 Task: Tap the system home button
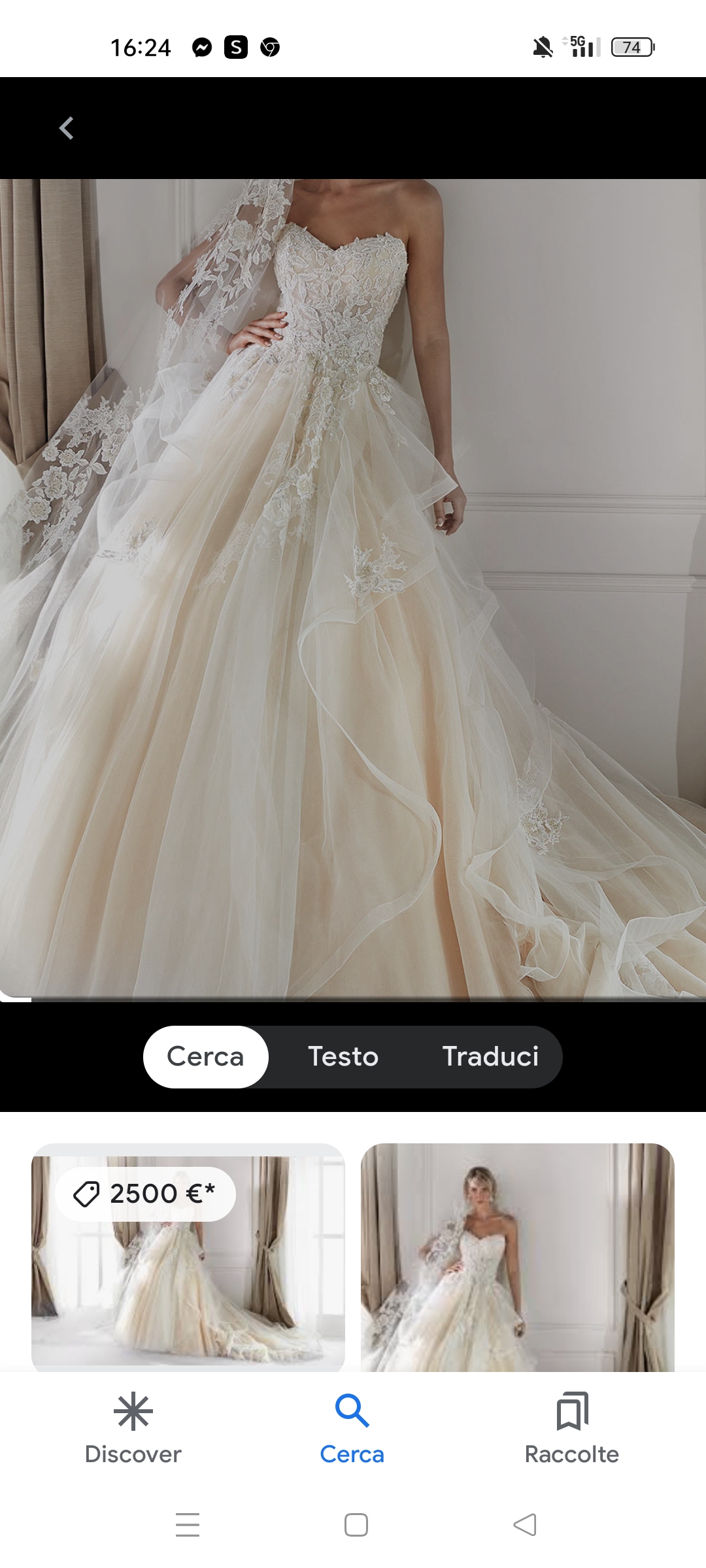click(x=356, y=1525)
